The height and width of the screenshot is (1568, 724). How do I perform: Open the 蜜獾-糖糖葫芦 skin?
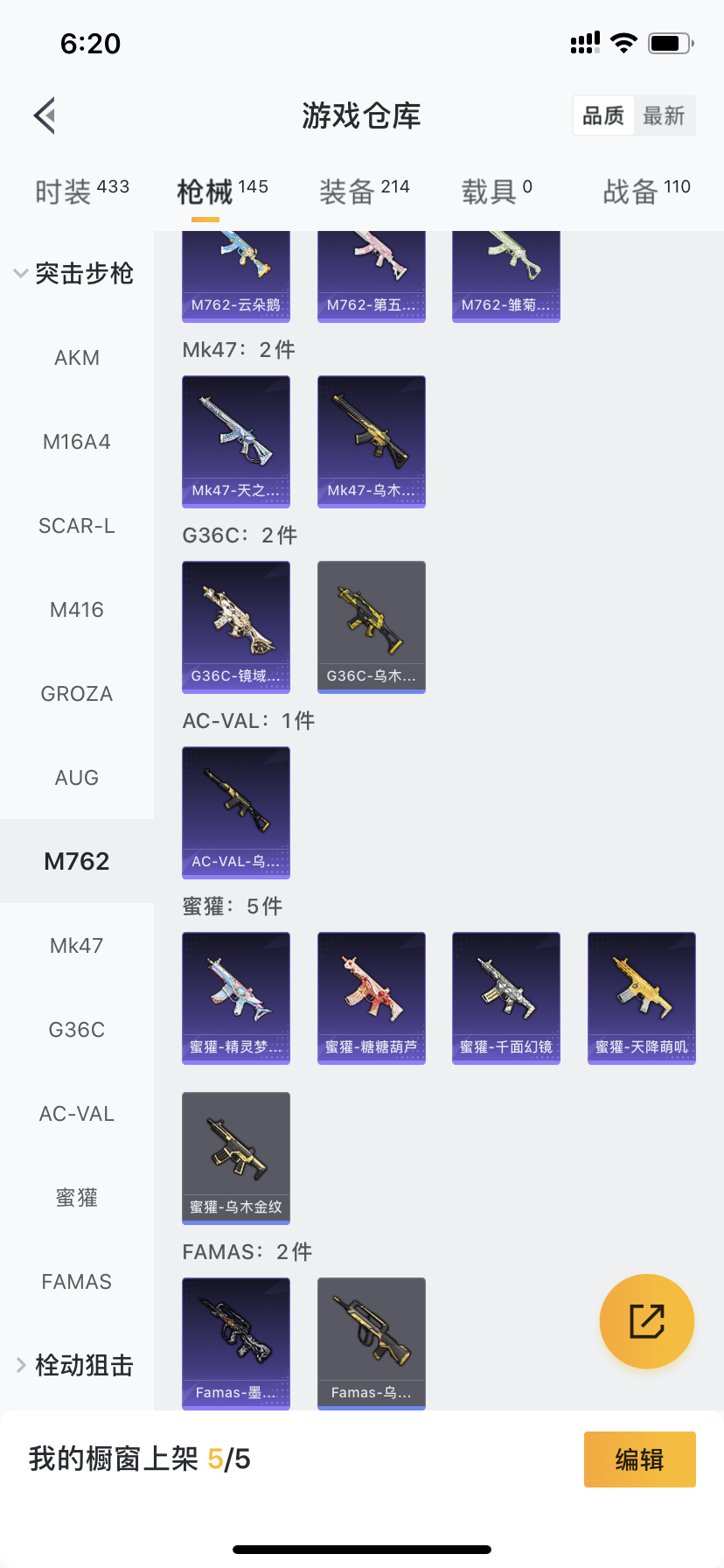click(372, 997)
